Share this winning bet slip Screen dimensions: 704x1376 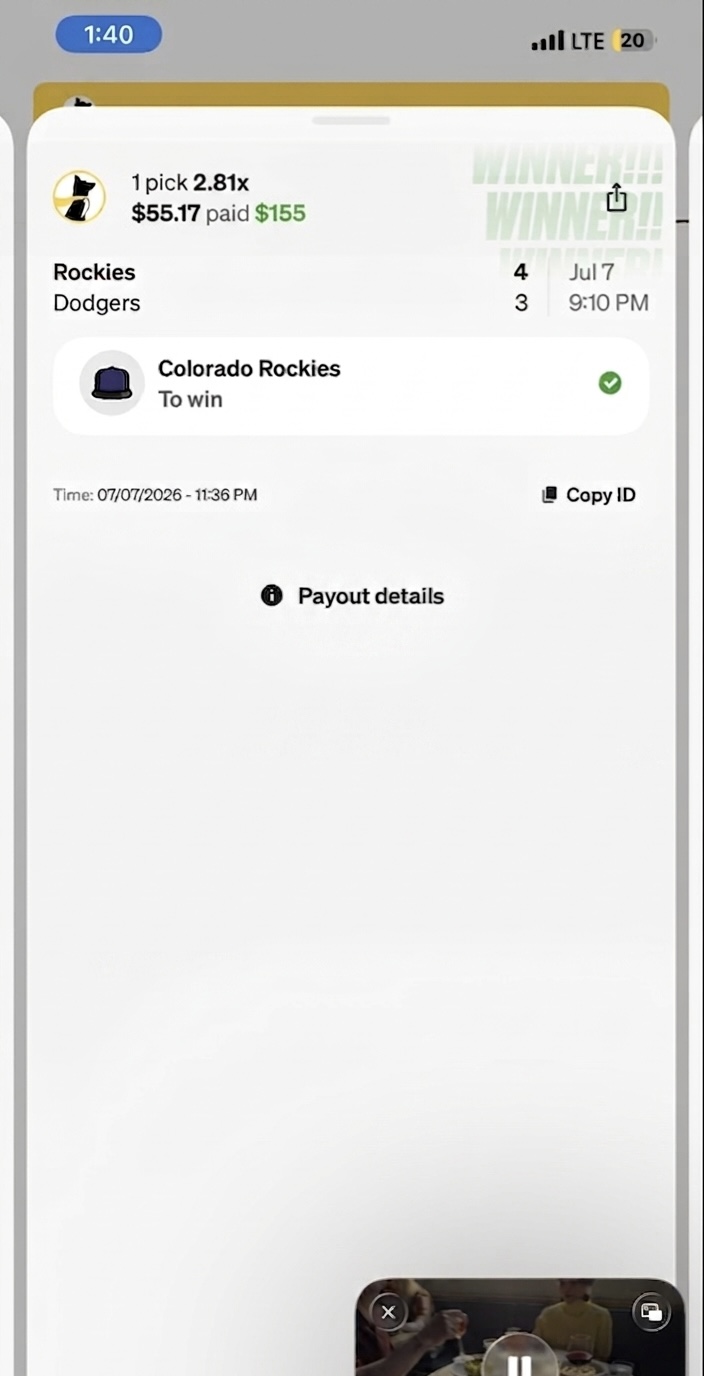pyautogui.click(x=617, y=197)
